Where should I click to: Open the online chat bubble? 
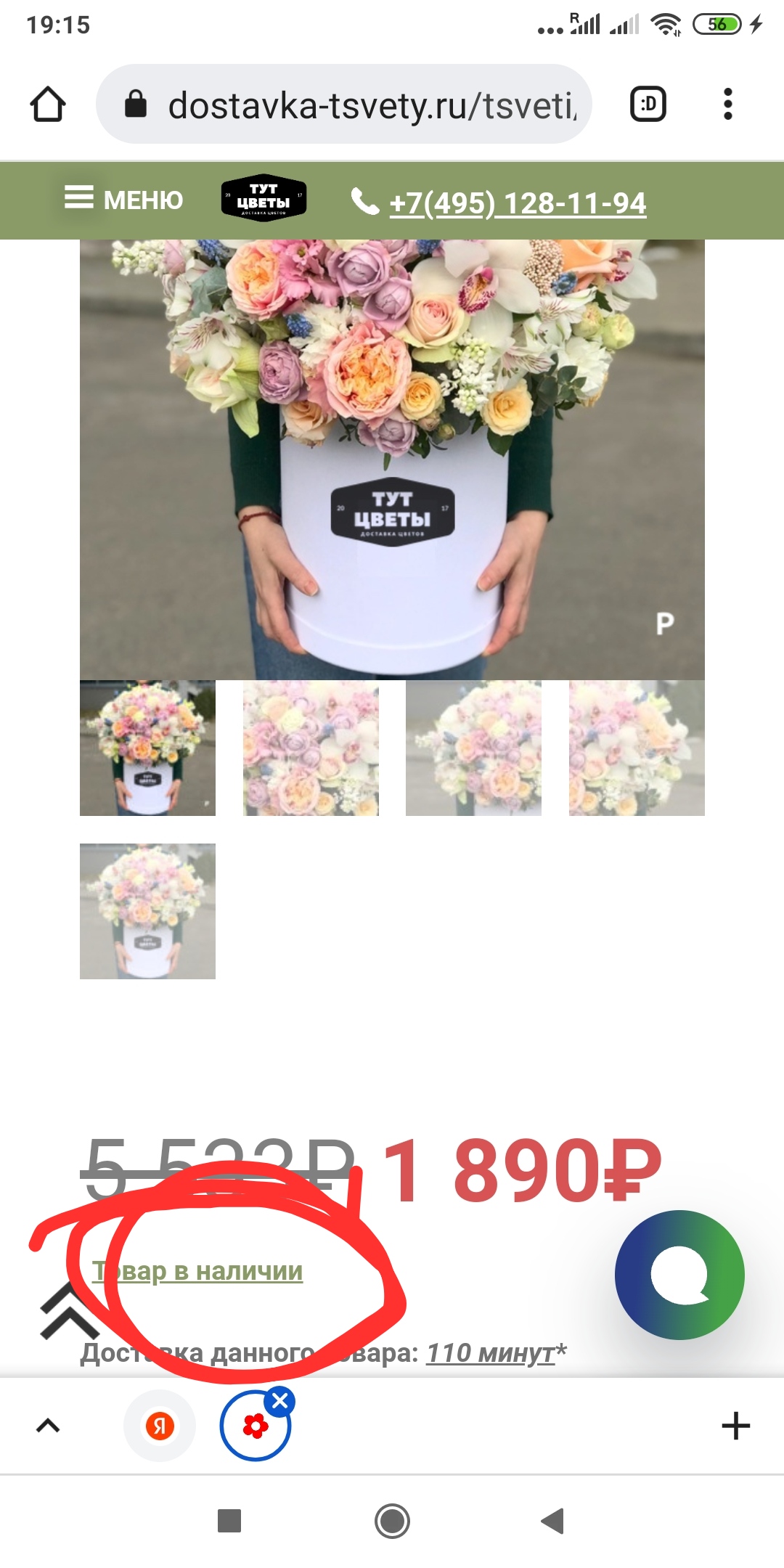[679, 1275]
